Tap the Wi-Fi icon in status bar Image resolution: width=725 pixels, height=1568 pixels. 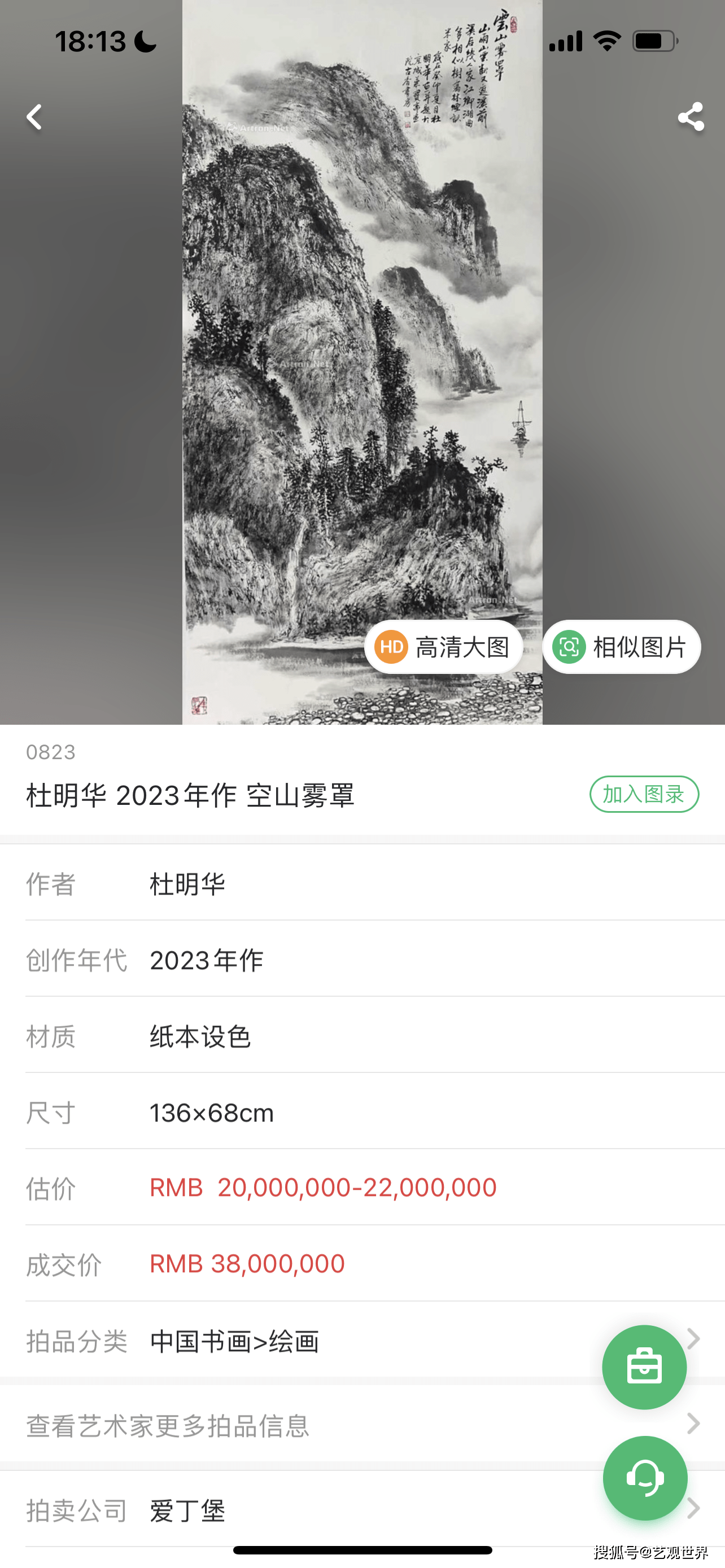pyautogui.click(x=606, y=40)
